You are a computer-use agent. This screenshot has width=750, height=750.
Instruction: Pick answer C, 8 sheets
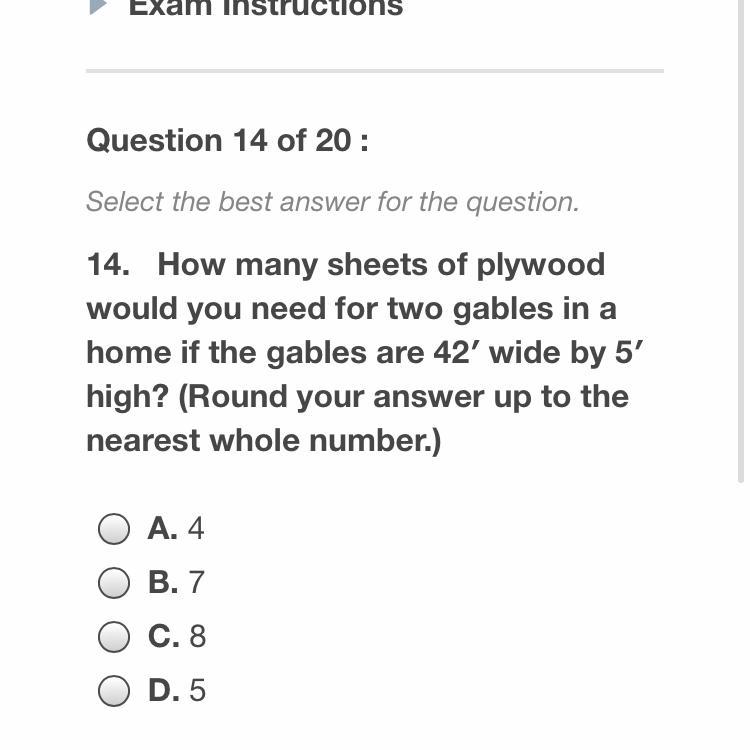[x=114, y=637]
